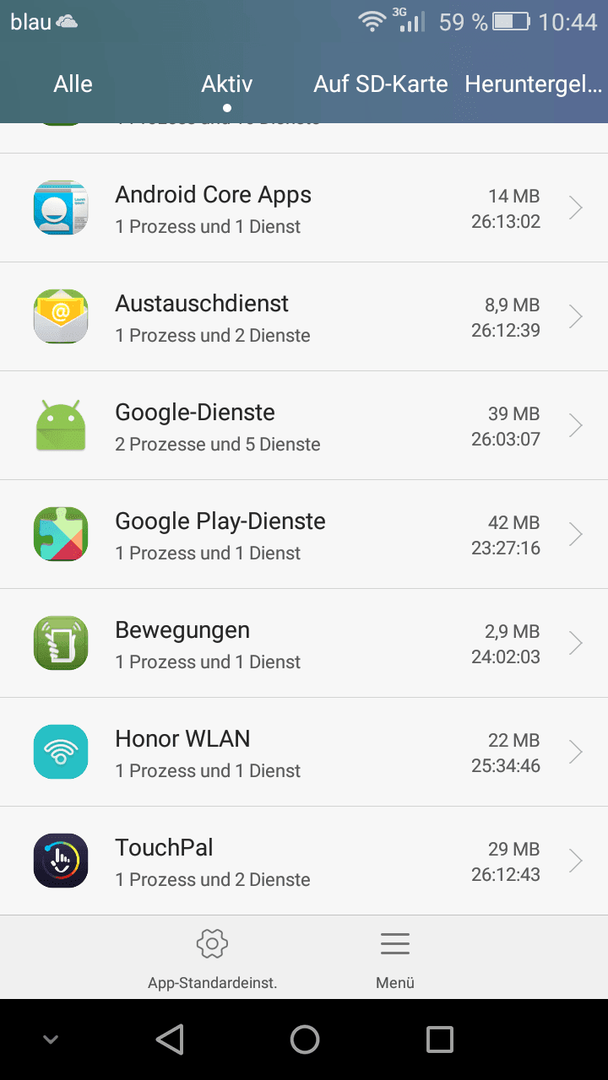The image size is (608, 1080).
Task: Open recent apps with the square button
Action: tap(439, 1039)
